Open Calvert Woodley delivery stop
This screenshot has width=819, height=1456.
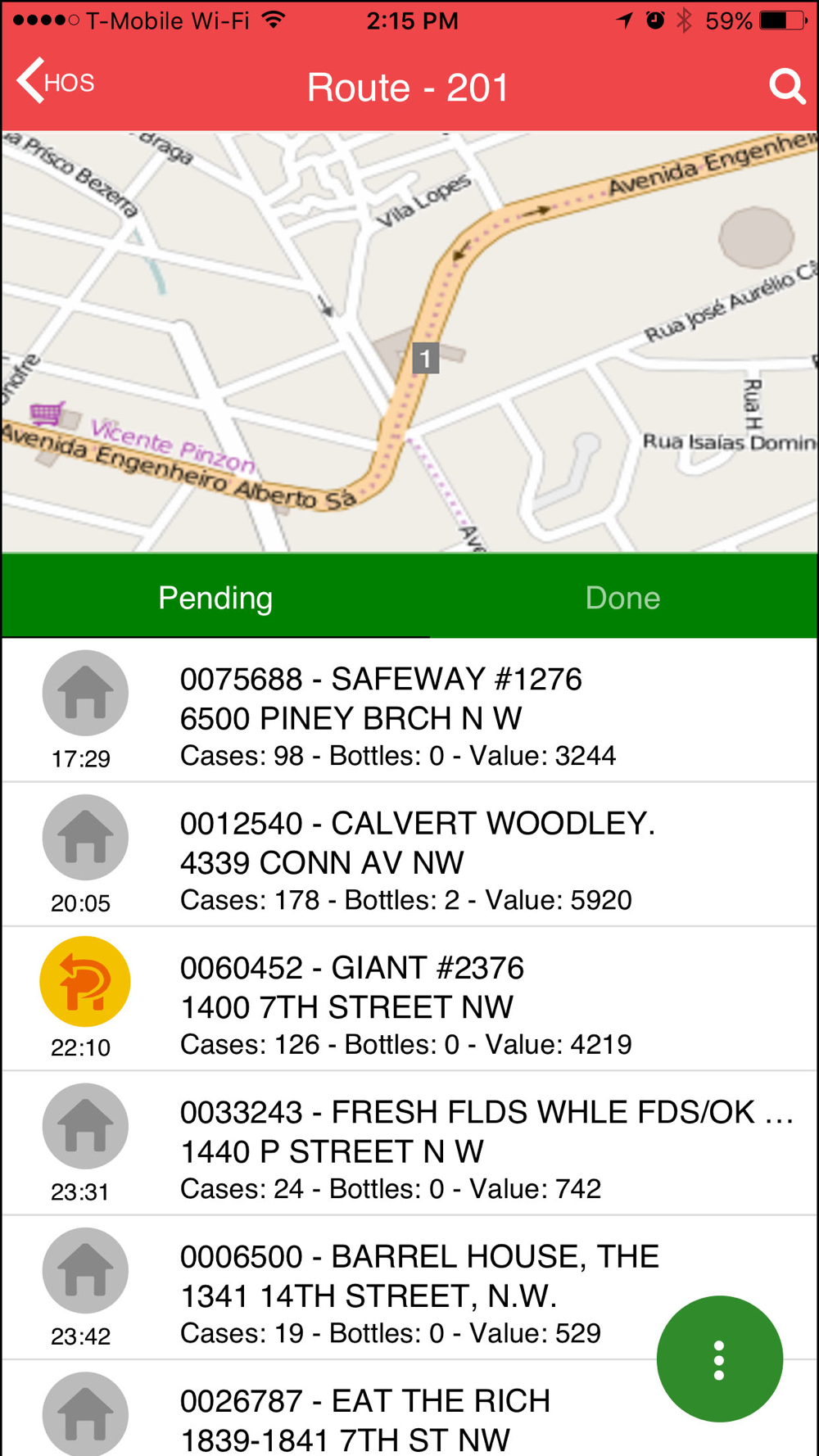coord(409,854)
